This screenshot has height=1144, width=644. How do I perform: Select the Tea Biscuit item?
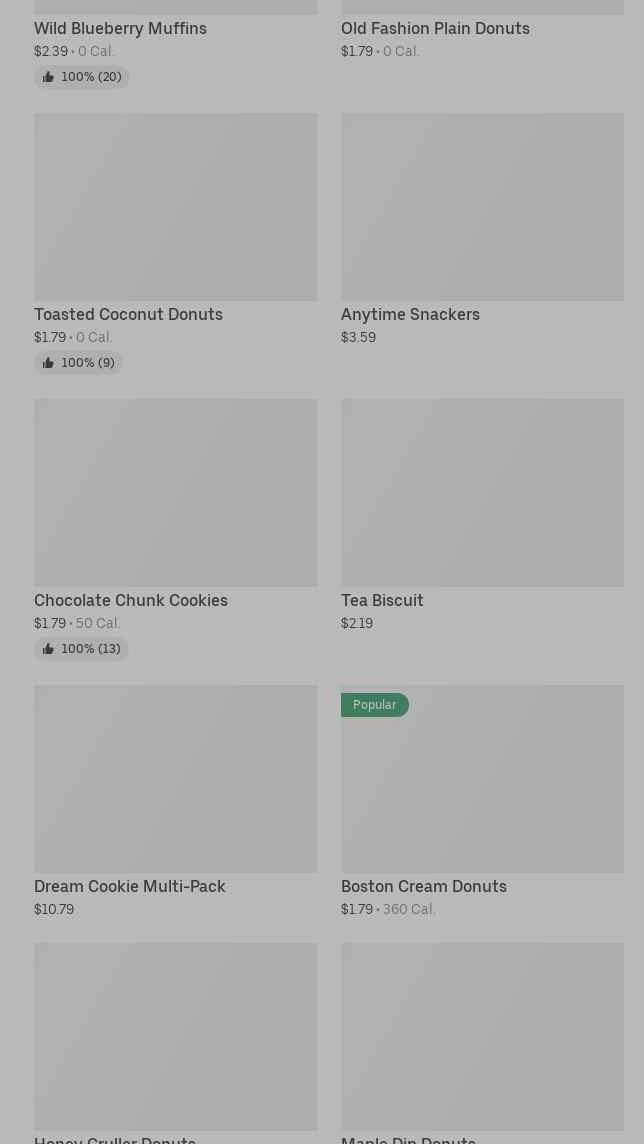pos(482,515)
